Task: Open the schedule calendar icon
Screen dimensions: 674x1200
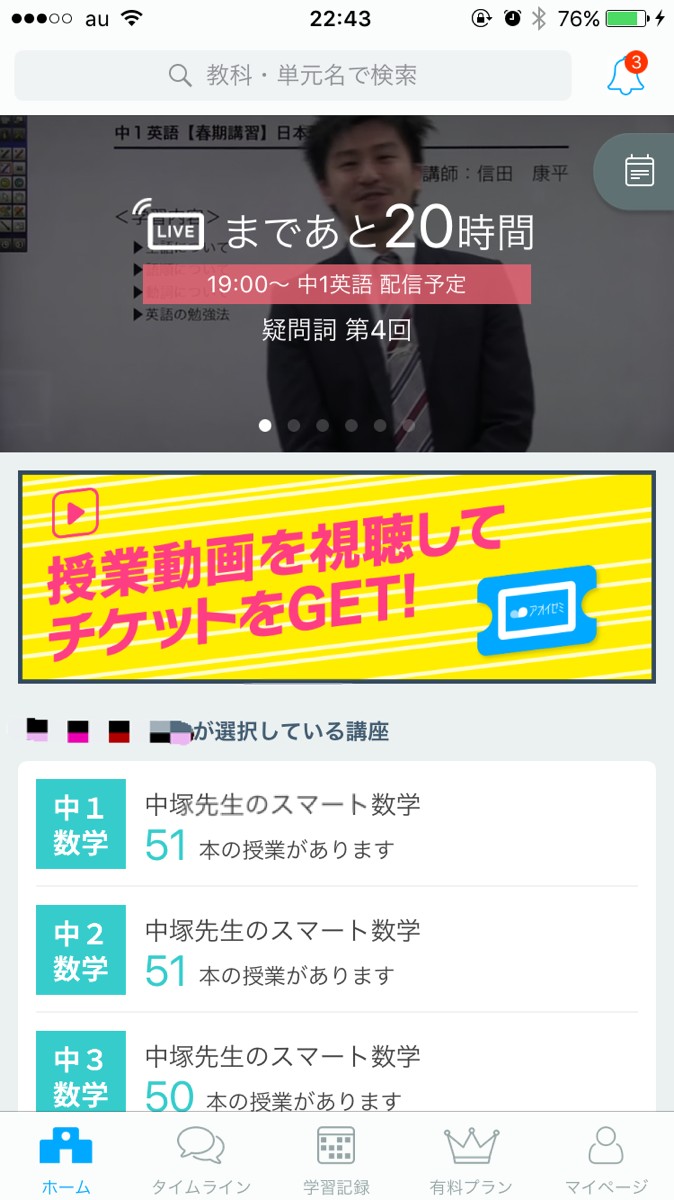Action: [639, 171]
